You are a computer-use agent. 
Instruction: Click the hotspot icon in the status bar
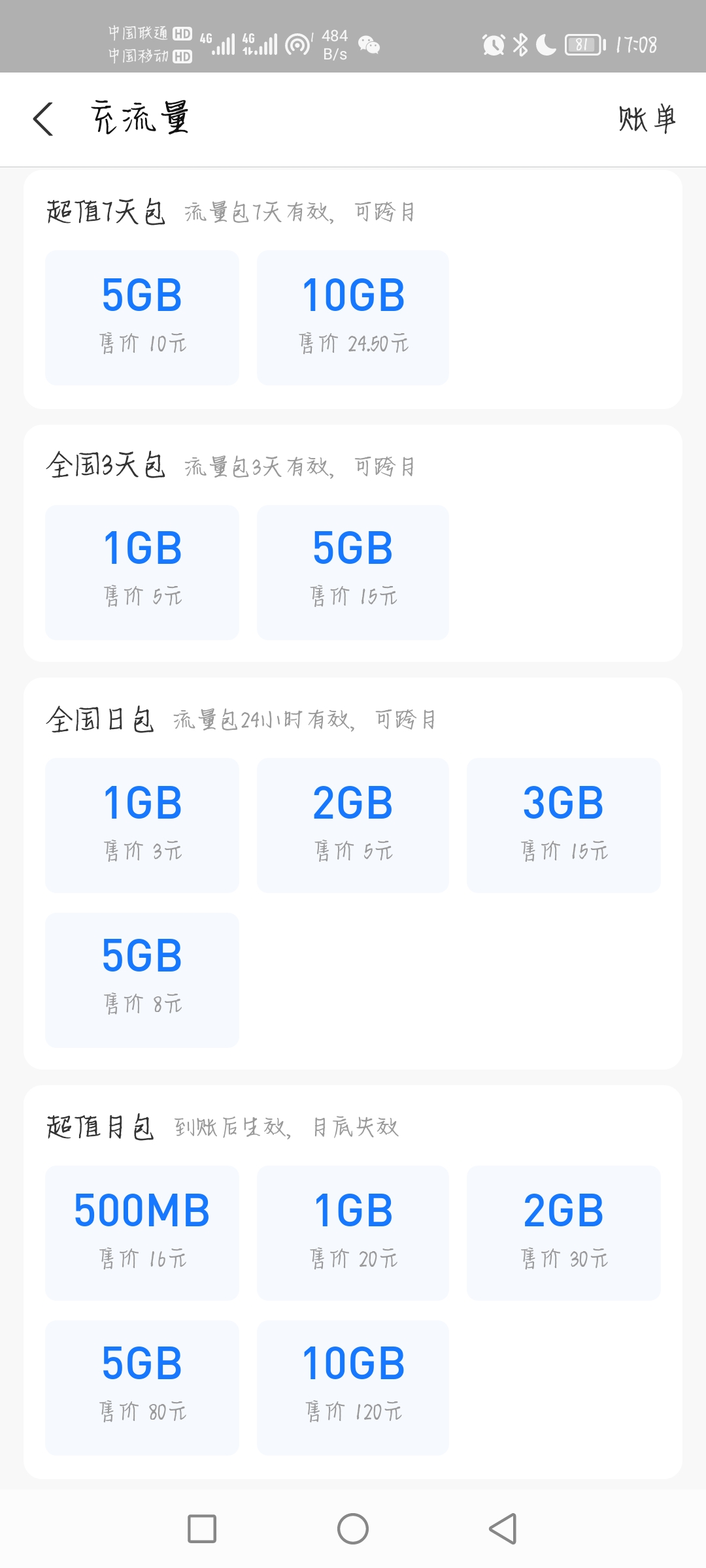click(x=298, y=44)
